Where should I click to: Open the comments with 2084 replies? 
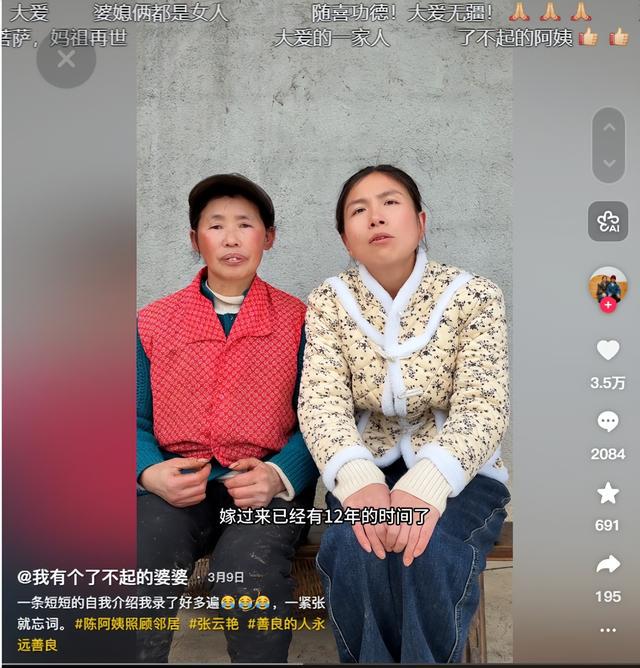pyautogui.click(x=608, y=422)
